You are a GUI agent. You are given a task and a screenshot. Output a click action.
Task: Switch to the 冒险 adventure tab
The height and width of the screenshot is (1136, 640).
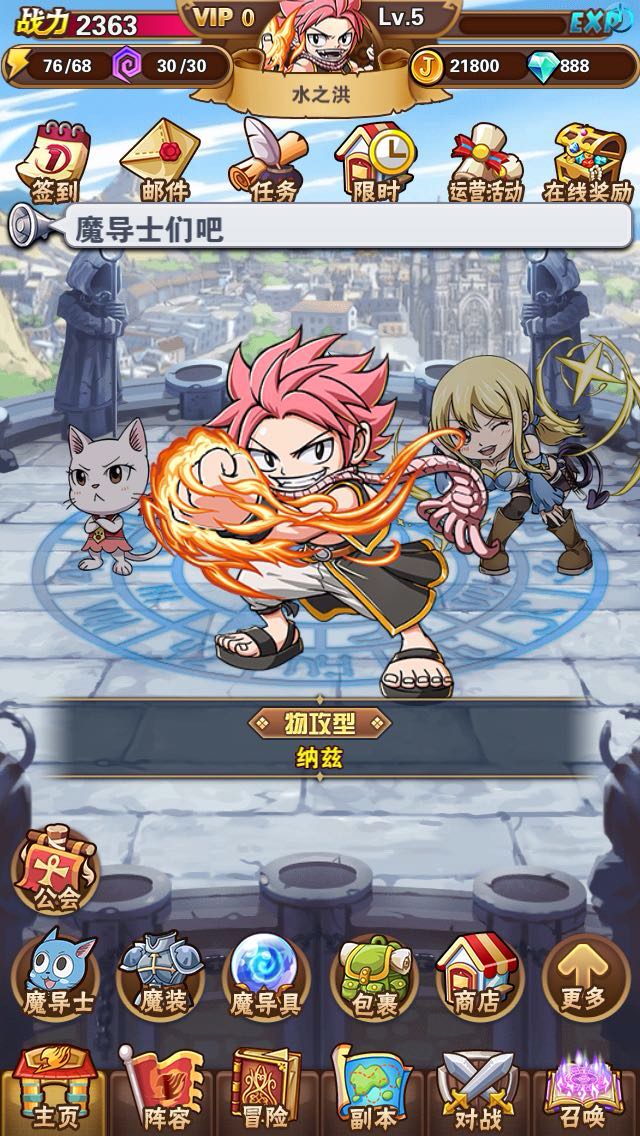(x=265, y=1088)
